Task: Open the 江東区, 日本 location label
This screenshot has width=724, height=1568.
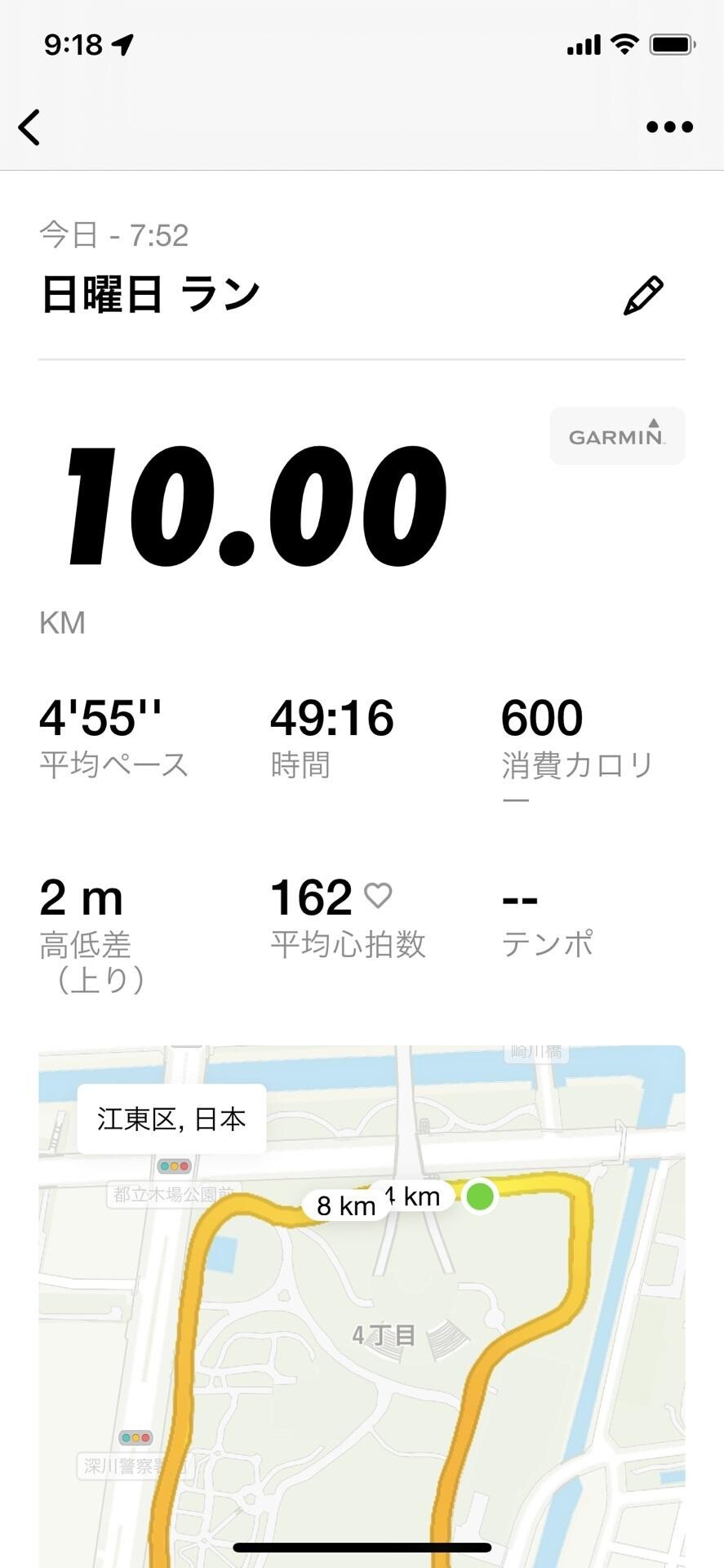Action: (170, 1120)
